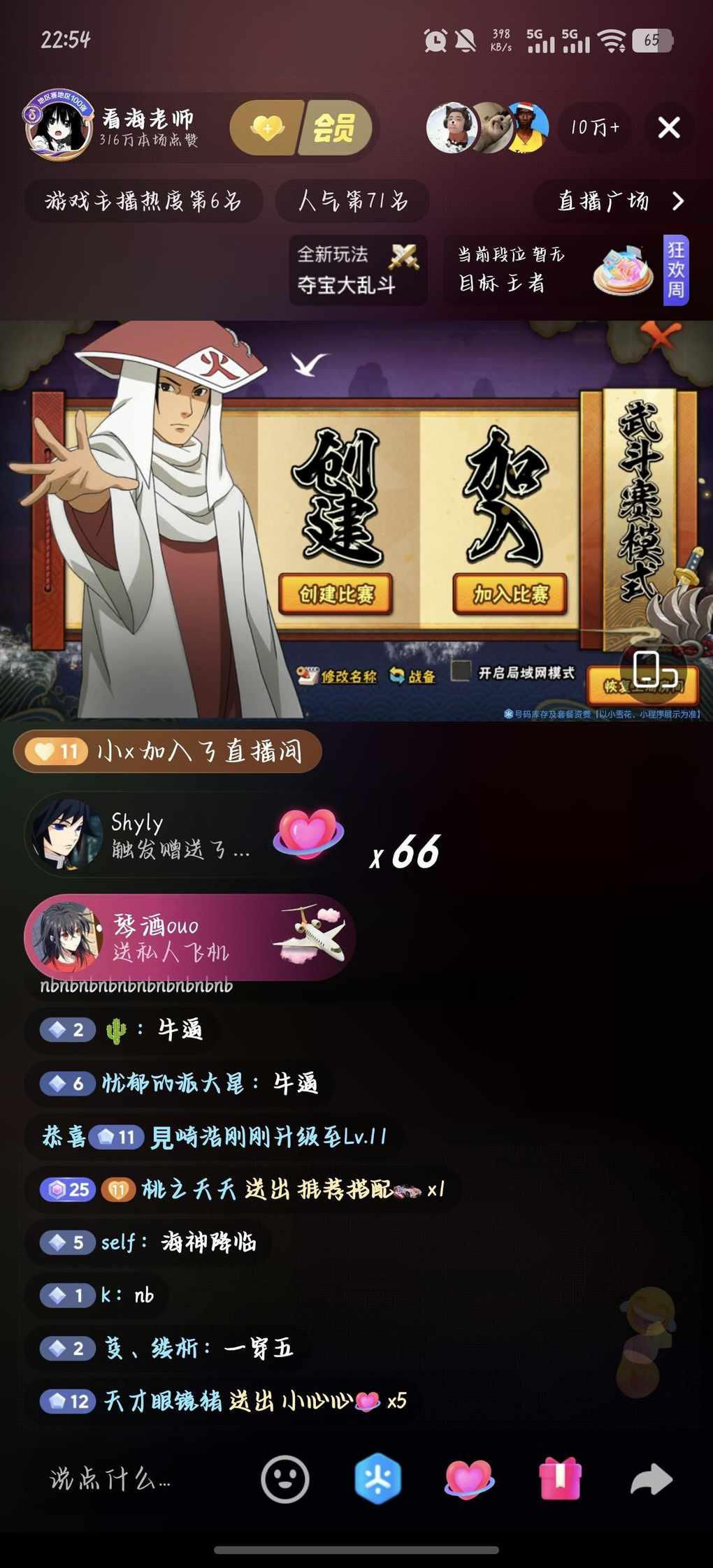Image resolution: width=713 pixels, height=1568 pixels.
Task: Go to 直播广场
Action: 620,201
